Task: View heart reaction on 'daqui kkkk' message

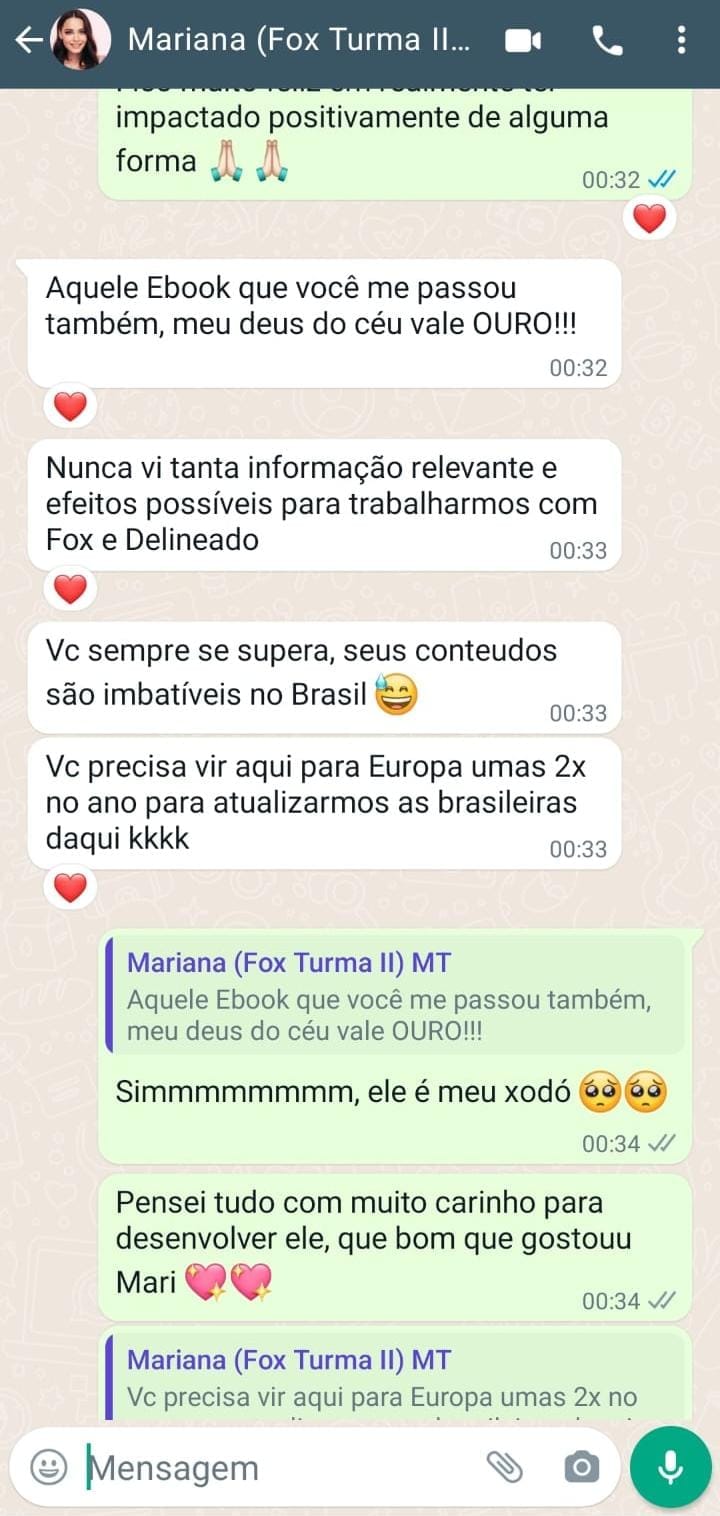Action: (x=70, y=887)
